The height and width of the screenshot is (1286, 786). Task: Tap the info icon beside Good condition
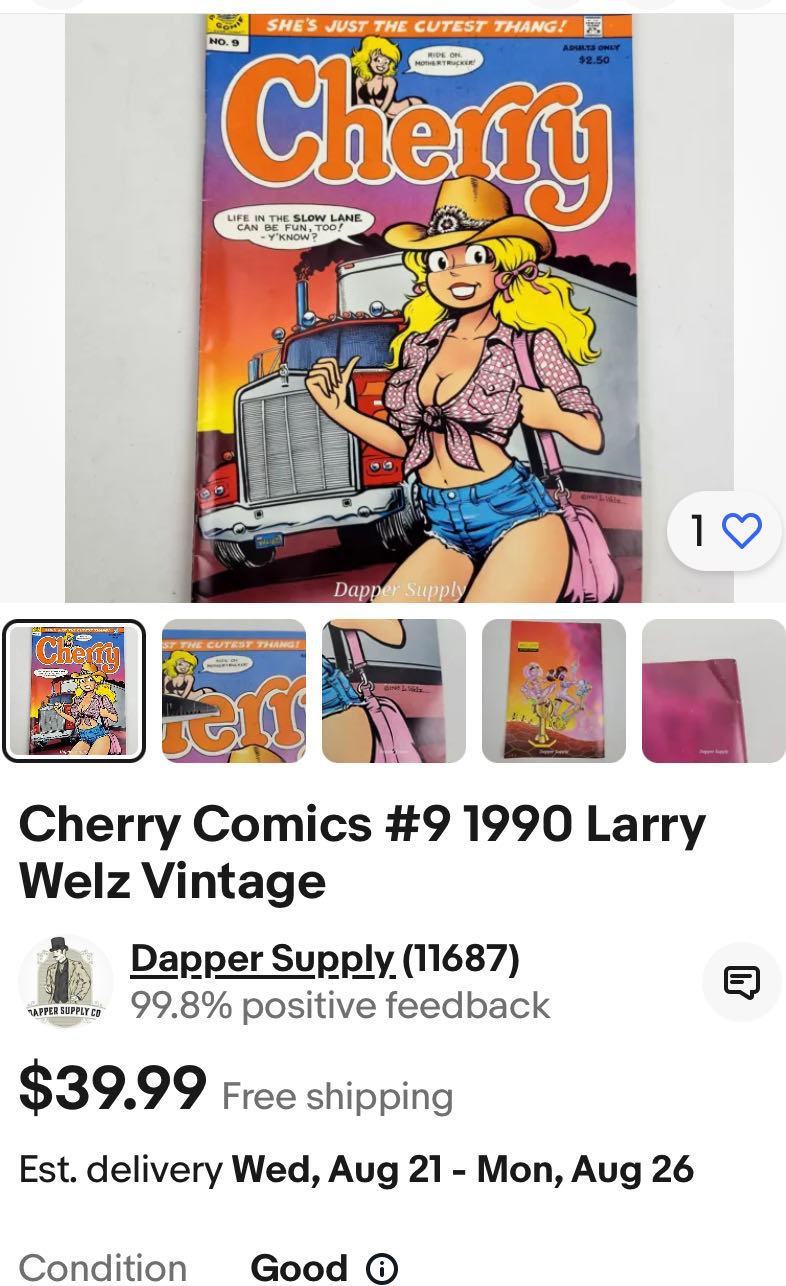381,1268
